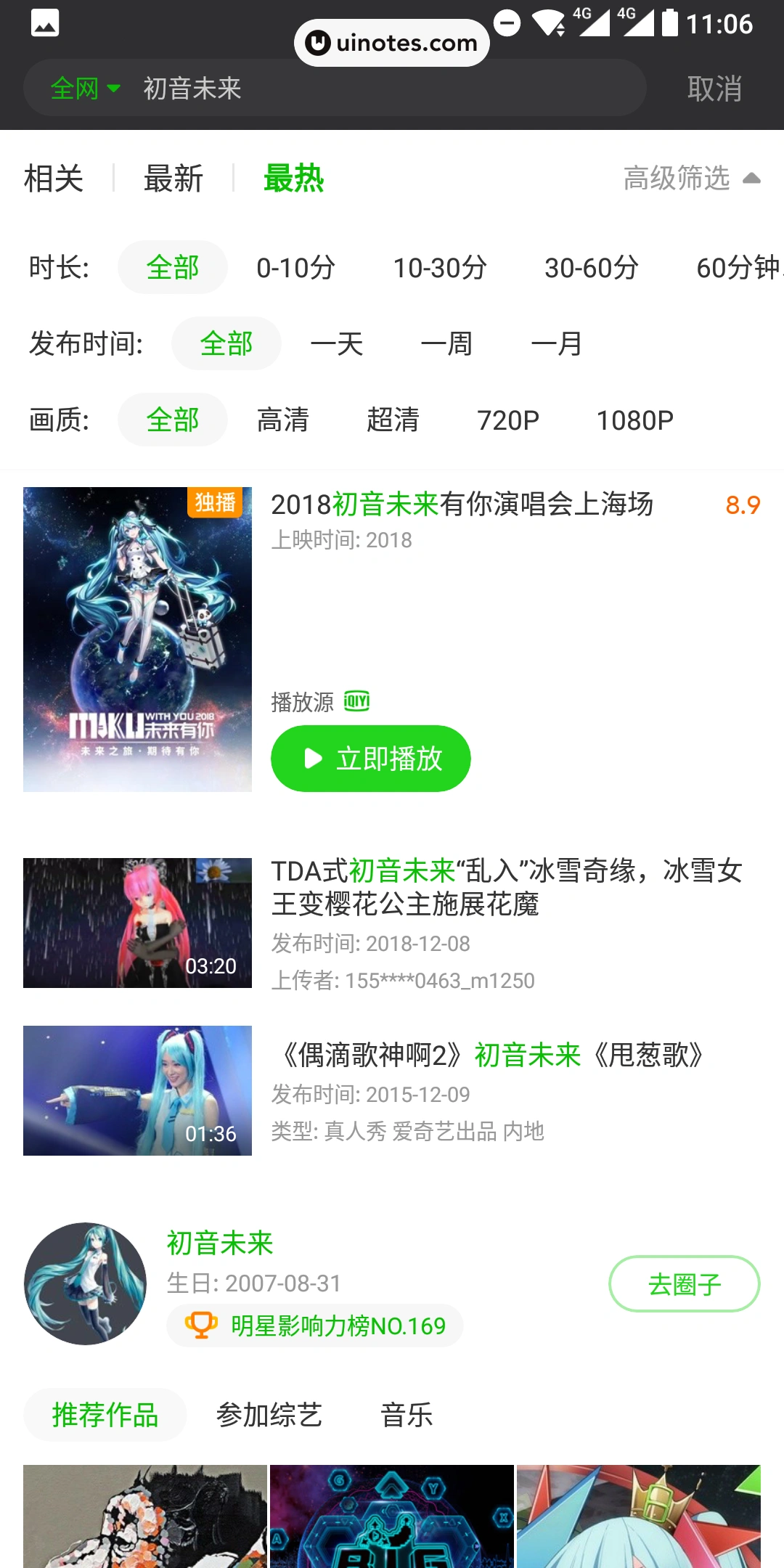Tap the play triangle on 立即播放

pyautogui.click(x=313, y=758)
